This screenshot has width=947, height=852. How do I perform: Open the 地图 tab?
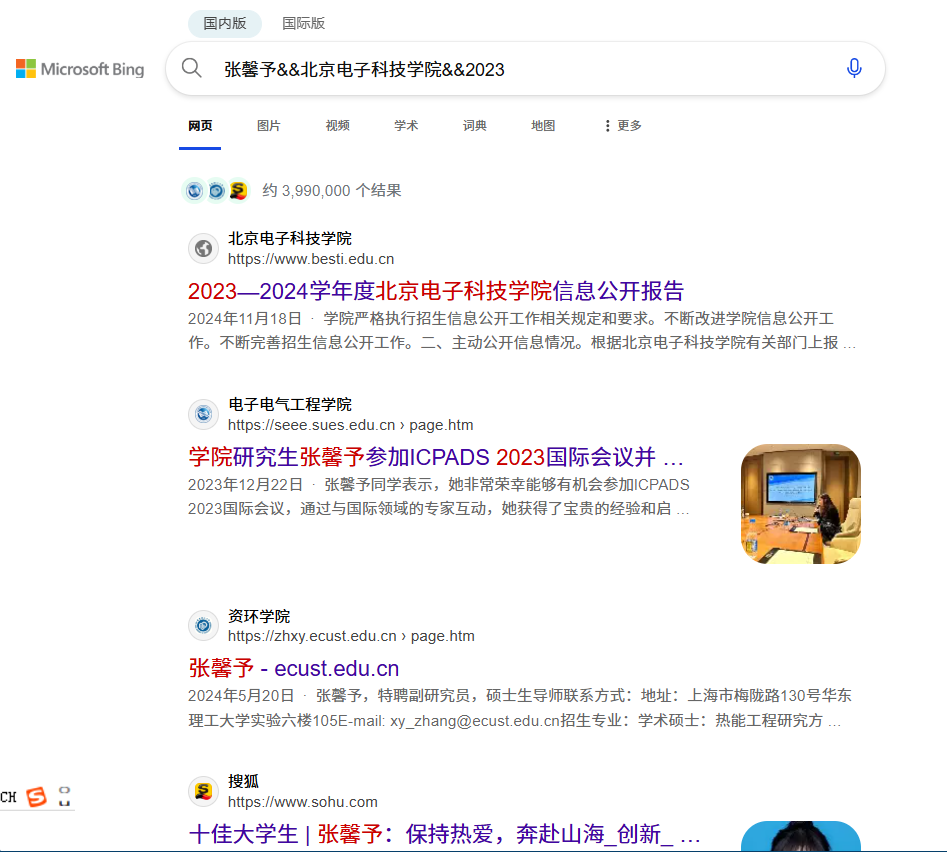tap(543, 125)
